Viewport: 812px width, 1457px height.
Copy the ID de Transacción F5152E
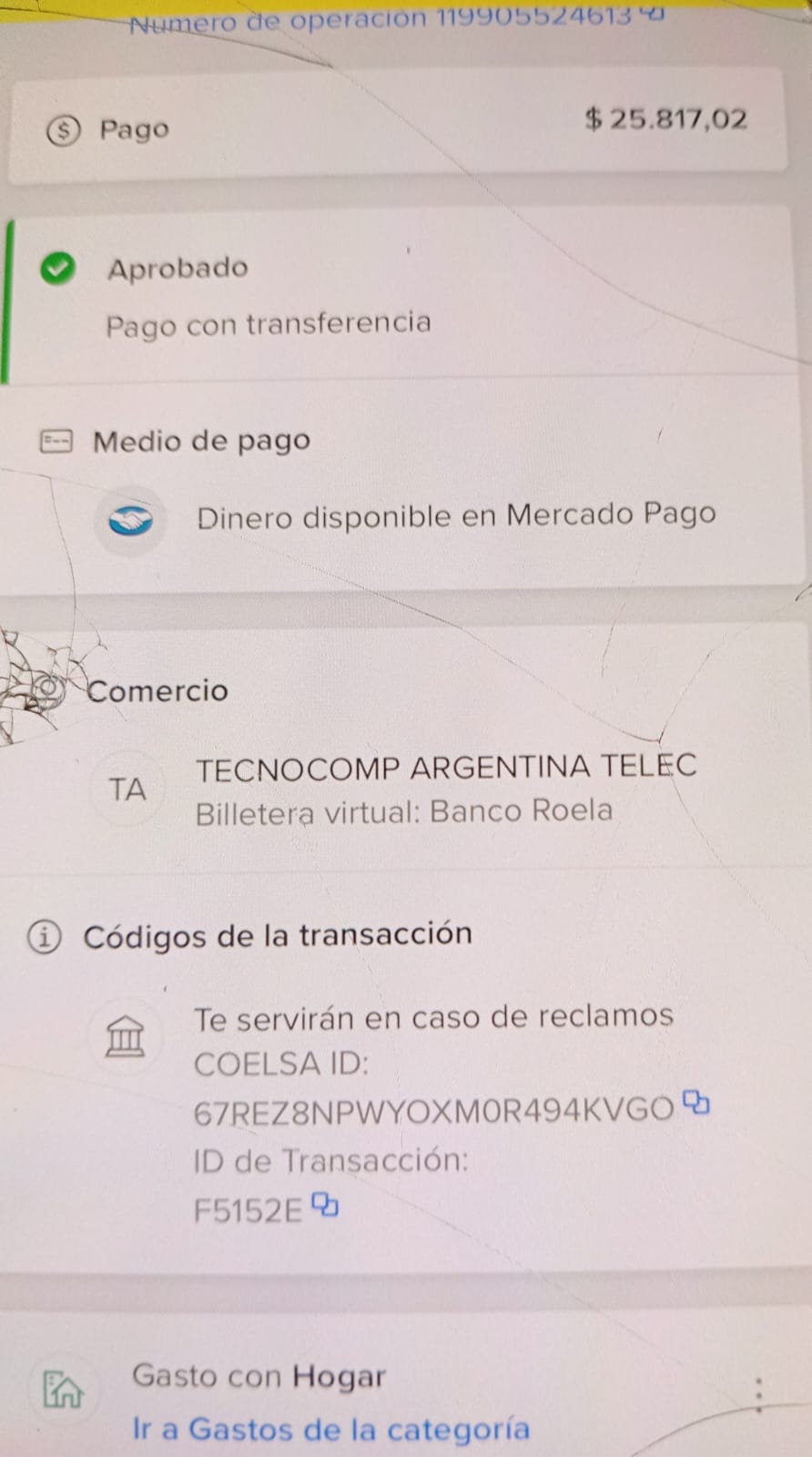tap(325, 1206)
